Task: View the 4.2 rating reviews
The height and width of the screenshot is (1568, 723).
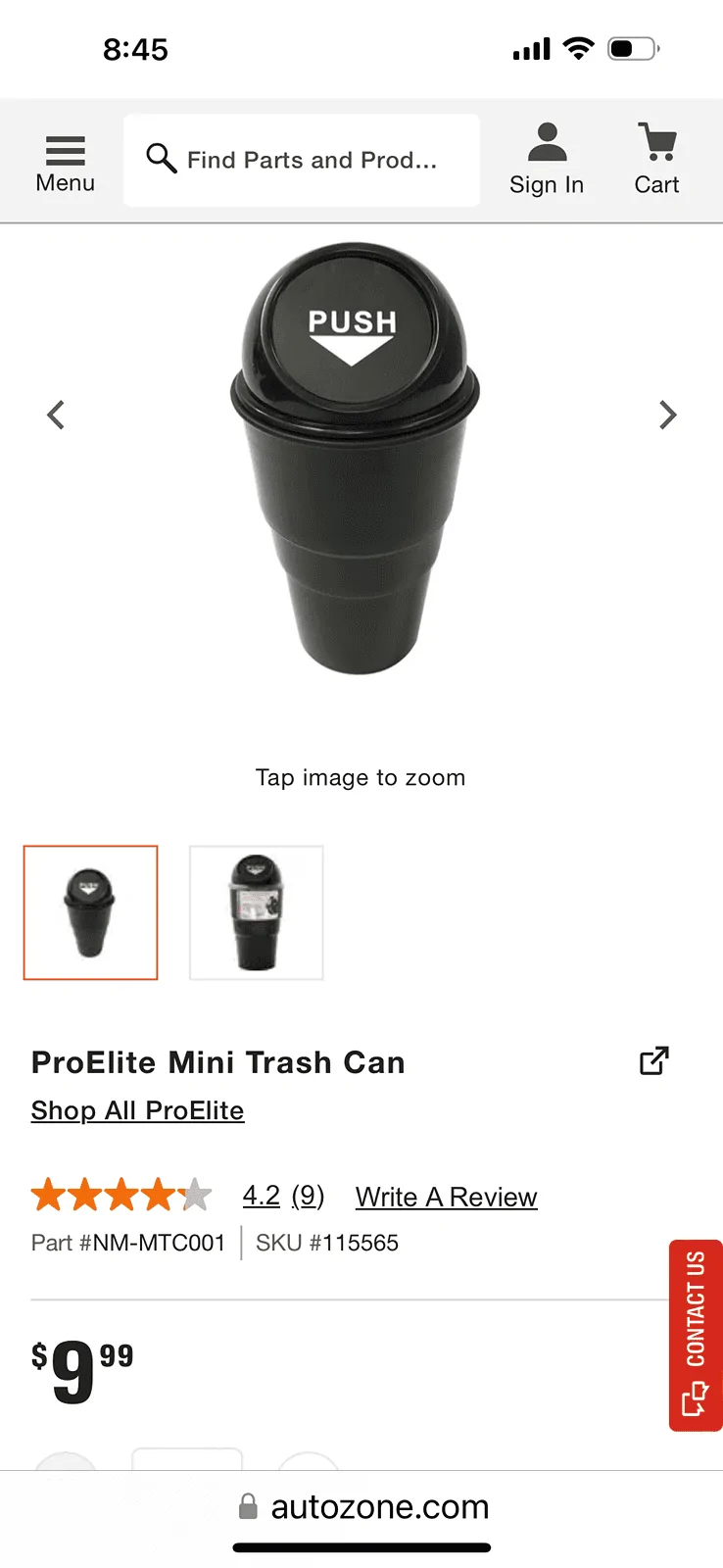Action: point(283,1197)
